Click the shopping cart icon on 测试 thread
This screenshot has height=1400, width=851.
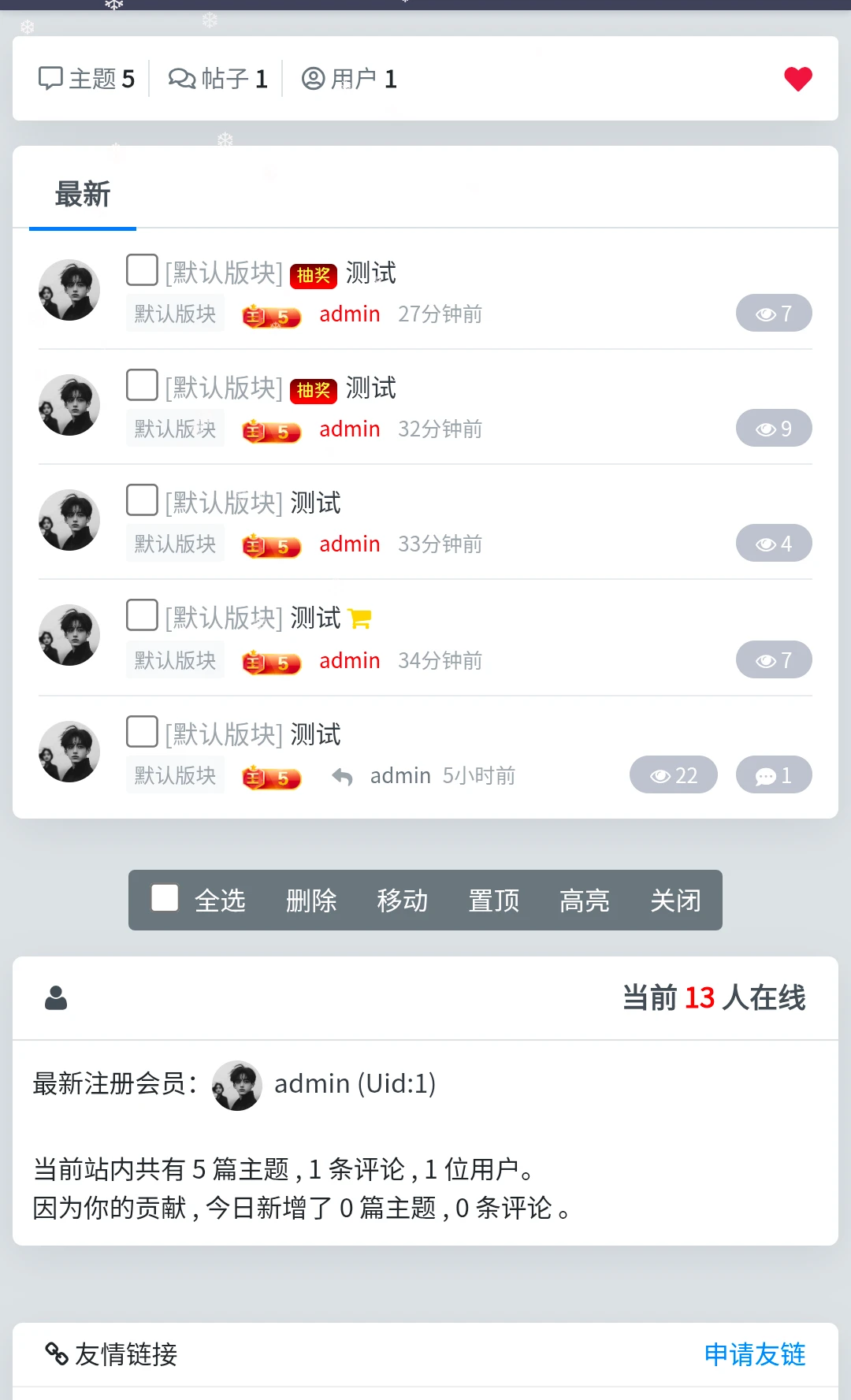tap(359, 618)
